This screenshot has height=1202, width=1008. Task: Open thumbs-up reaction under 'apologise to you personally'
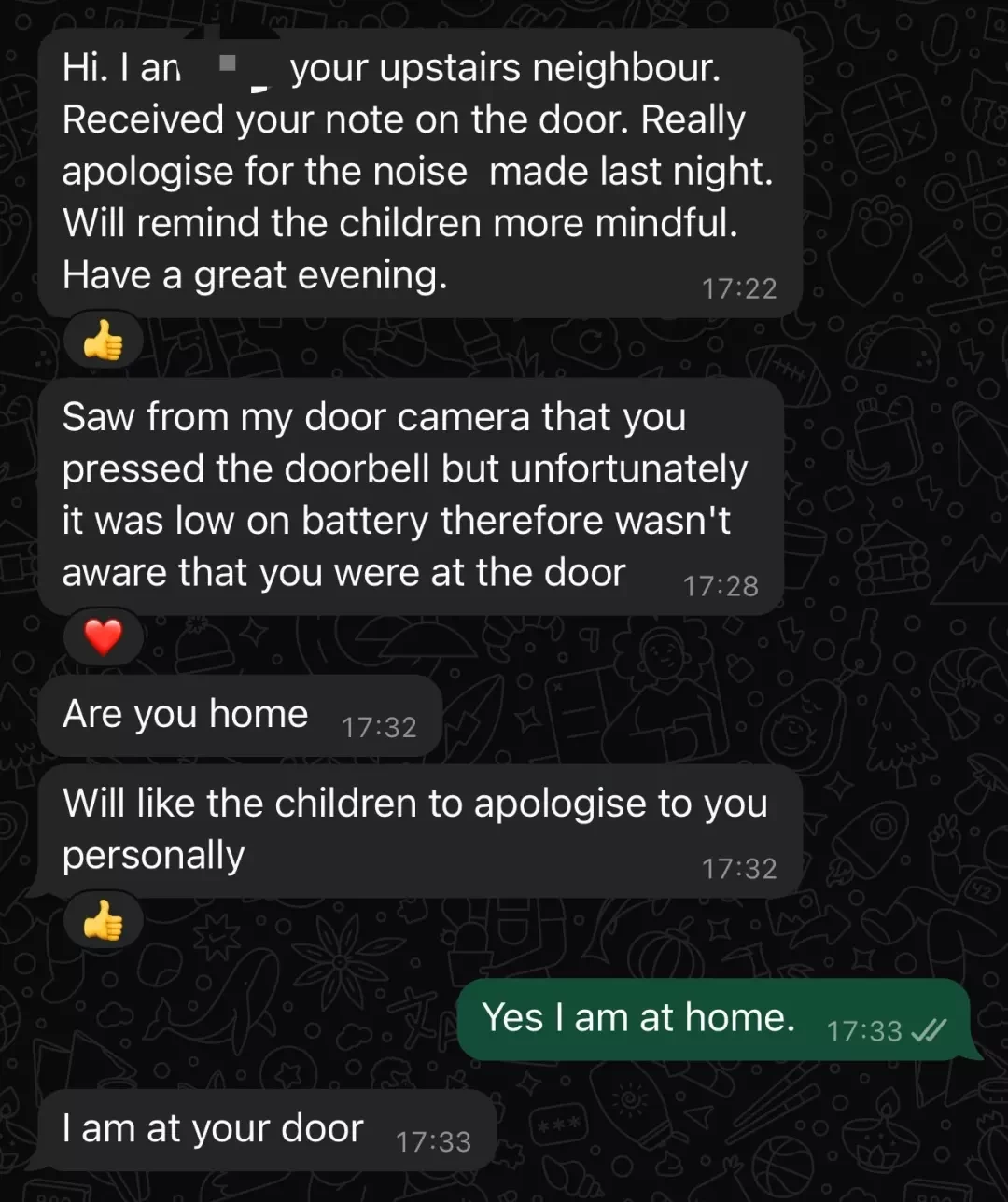click(x=103, y=922)
